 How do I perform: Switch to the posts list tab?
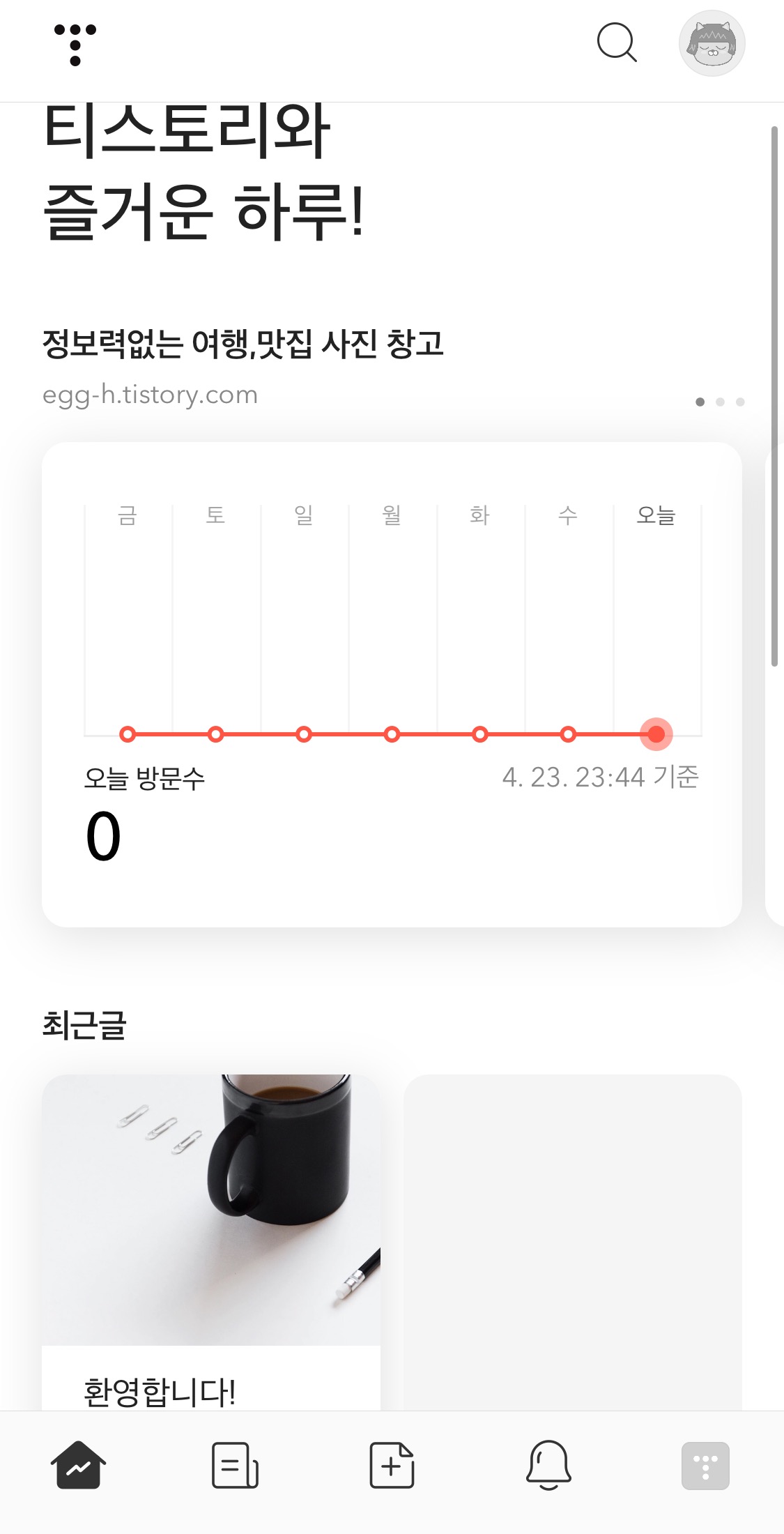click(x=235, y=1465)
